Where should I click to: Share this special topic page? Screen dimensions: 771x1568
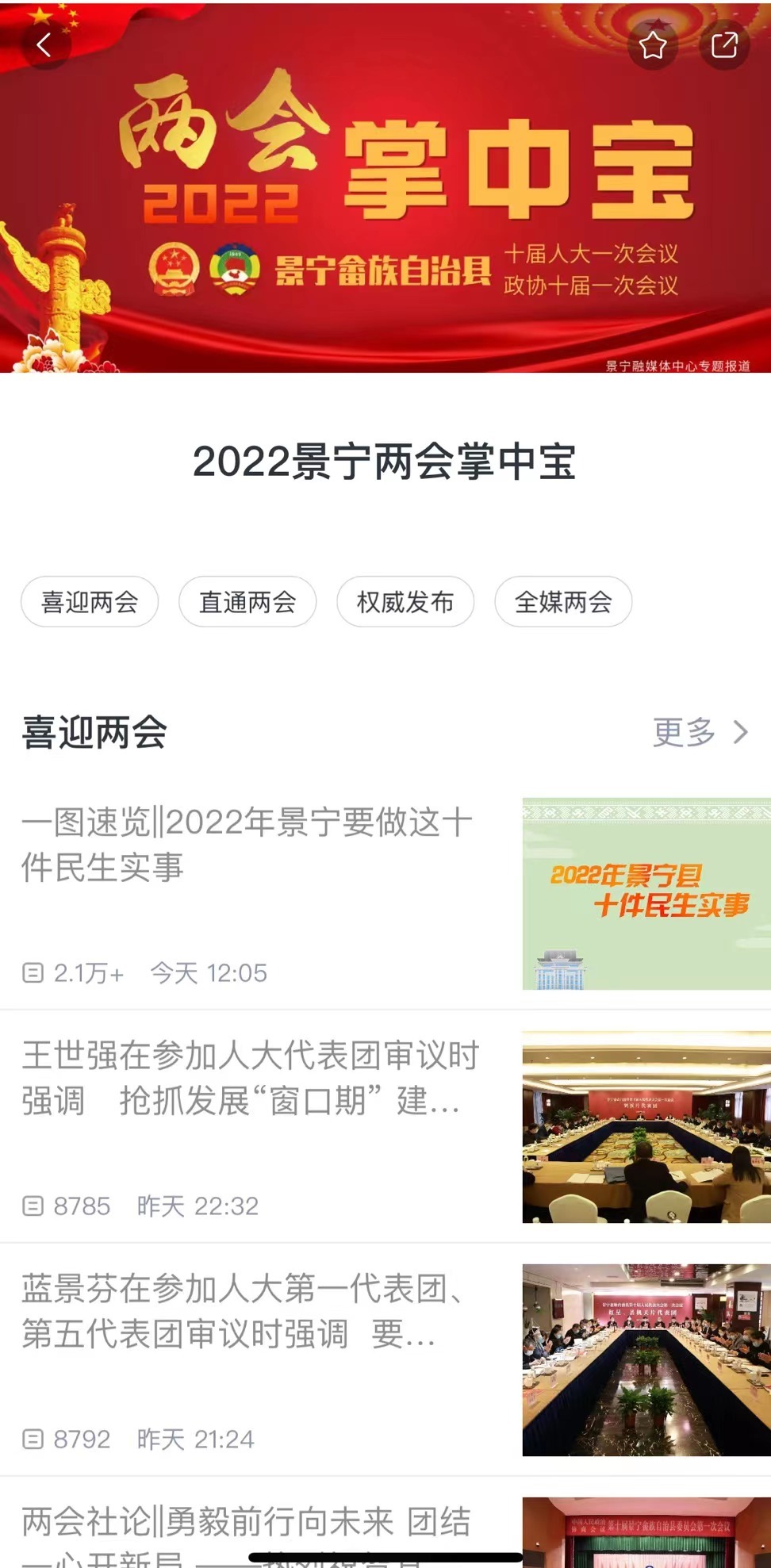(x=723, y=45)
